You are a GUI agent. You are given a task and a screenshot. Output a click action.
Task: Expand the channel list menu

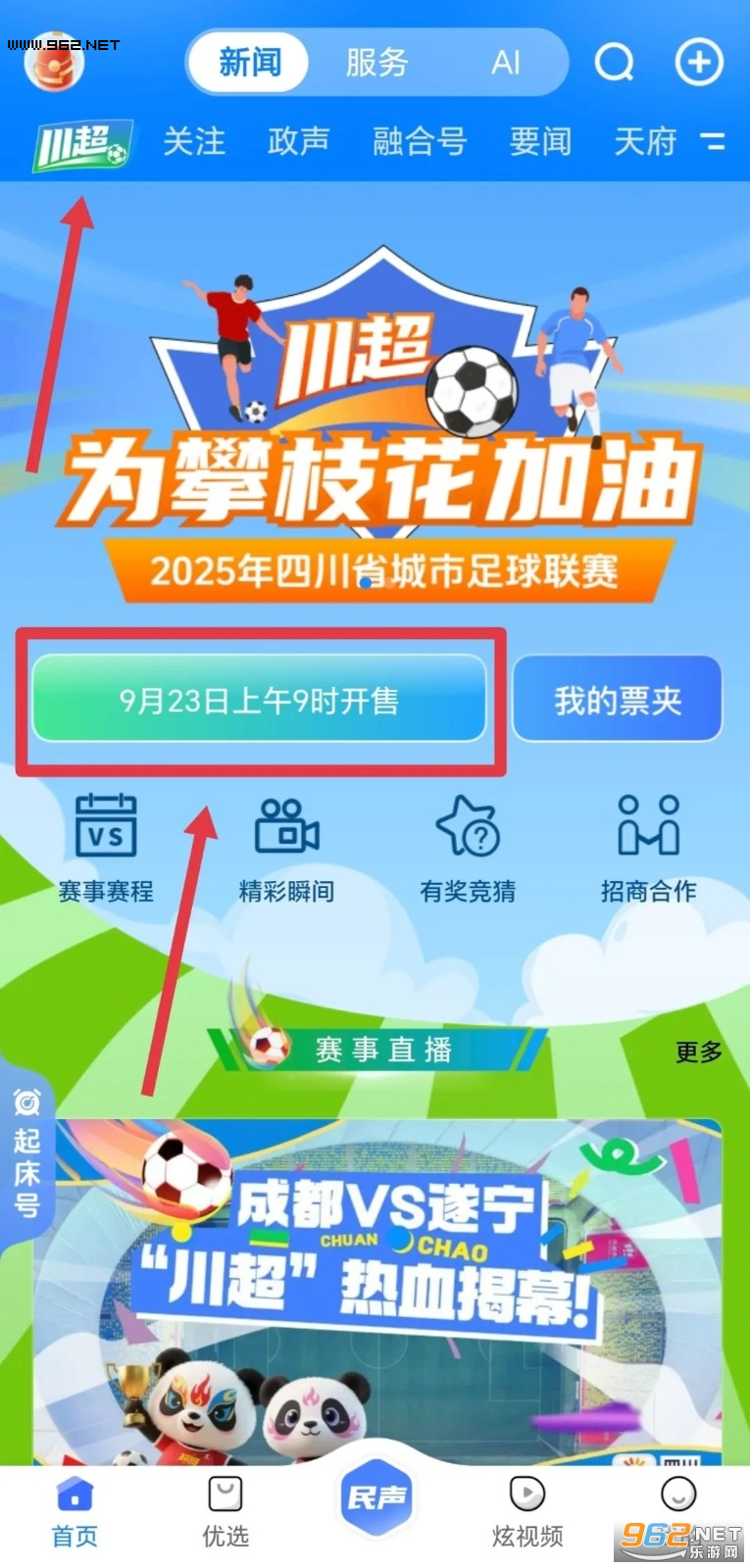[713, 141]
